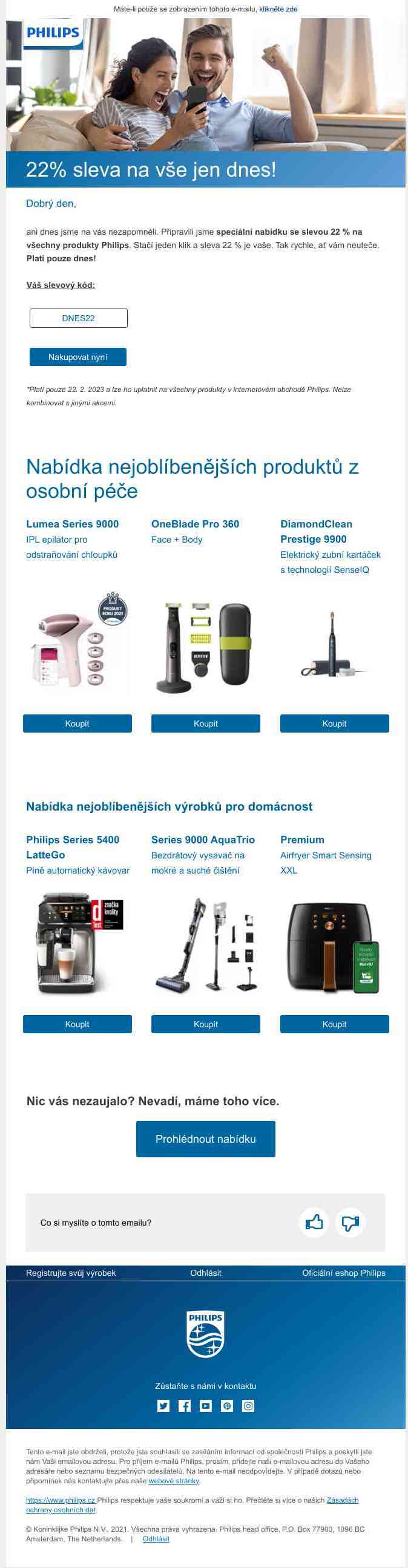Screen dimensions: 408x1568
Task: Buy the DiamondClean Prestige 9900
Action: click(x=334, y=723)
